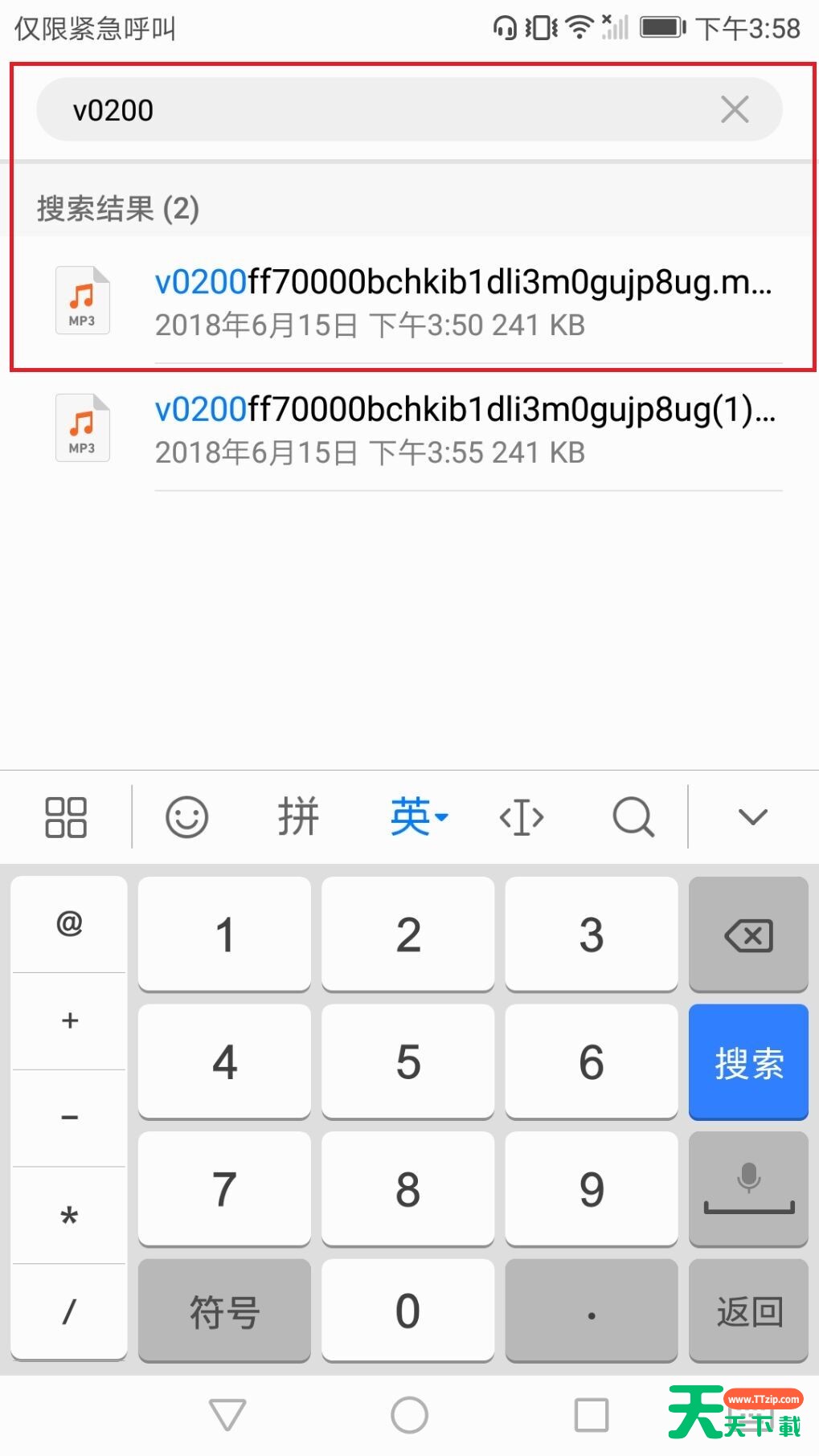819x1456 pixels.
Task: Tap the 符号 symbols key
Action: point(224,1311)
